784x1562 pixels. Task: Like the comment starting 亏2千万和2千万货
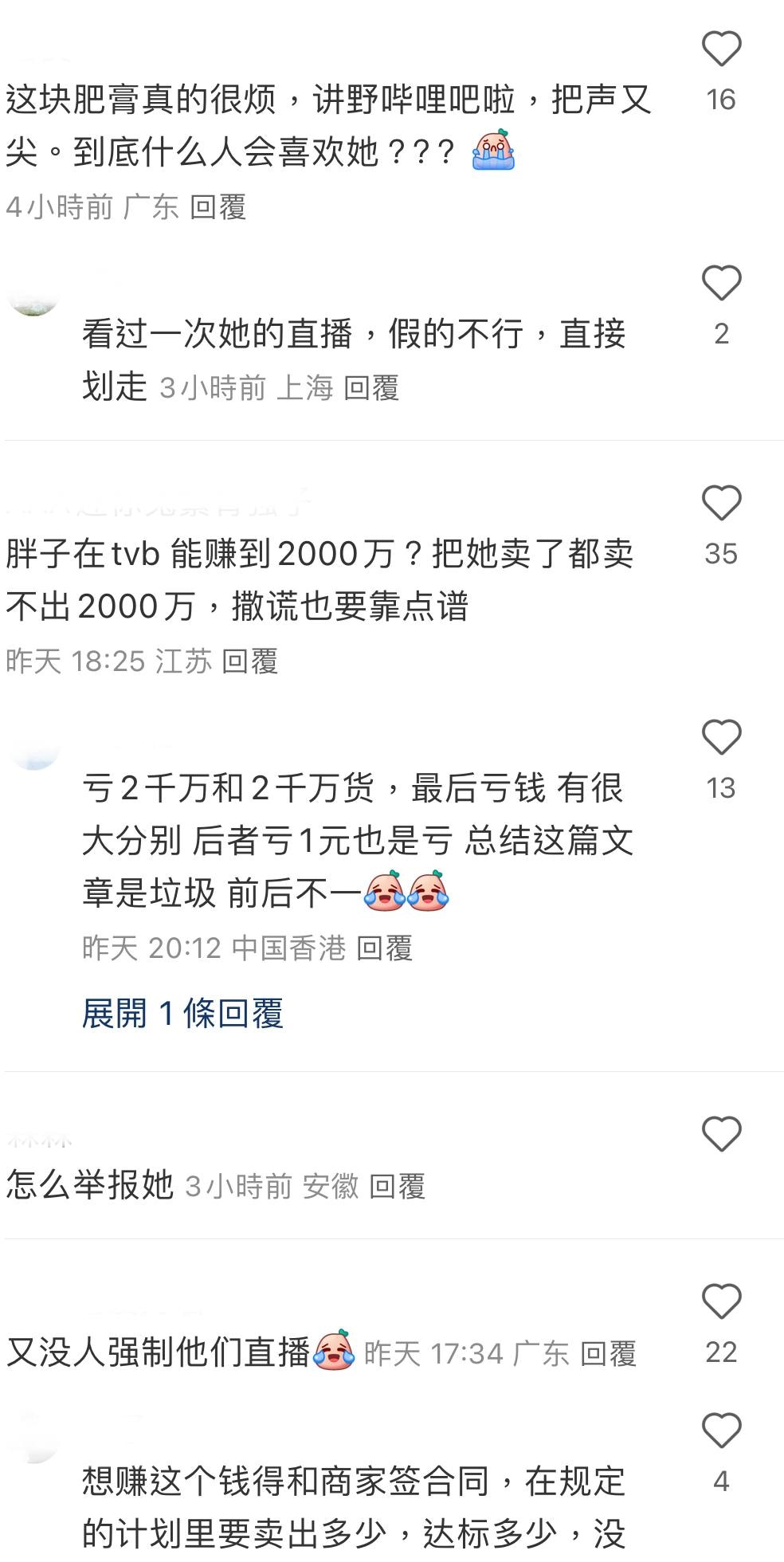[721, 738]
